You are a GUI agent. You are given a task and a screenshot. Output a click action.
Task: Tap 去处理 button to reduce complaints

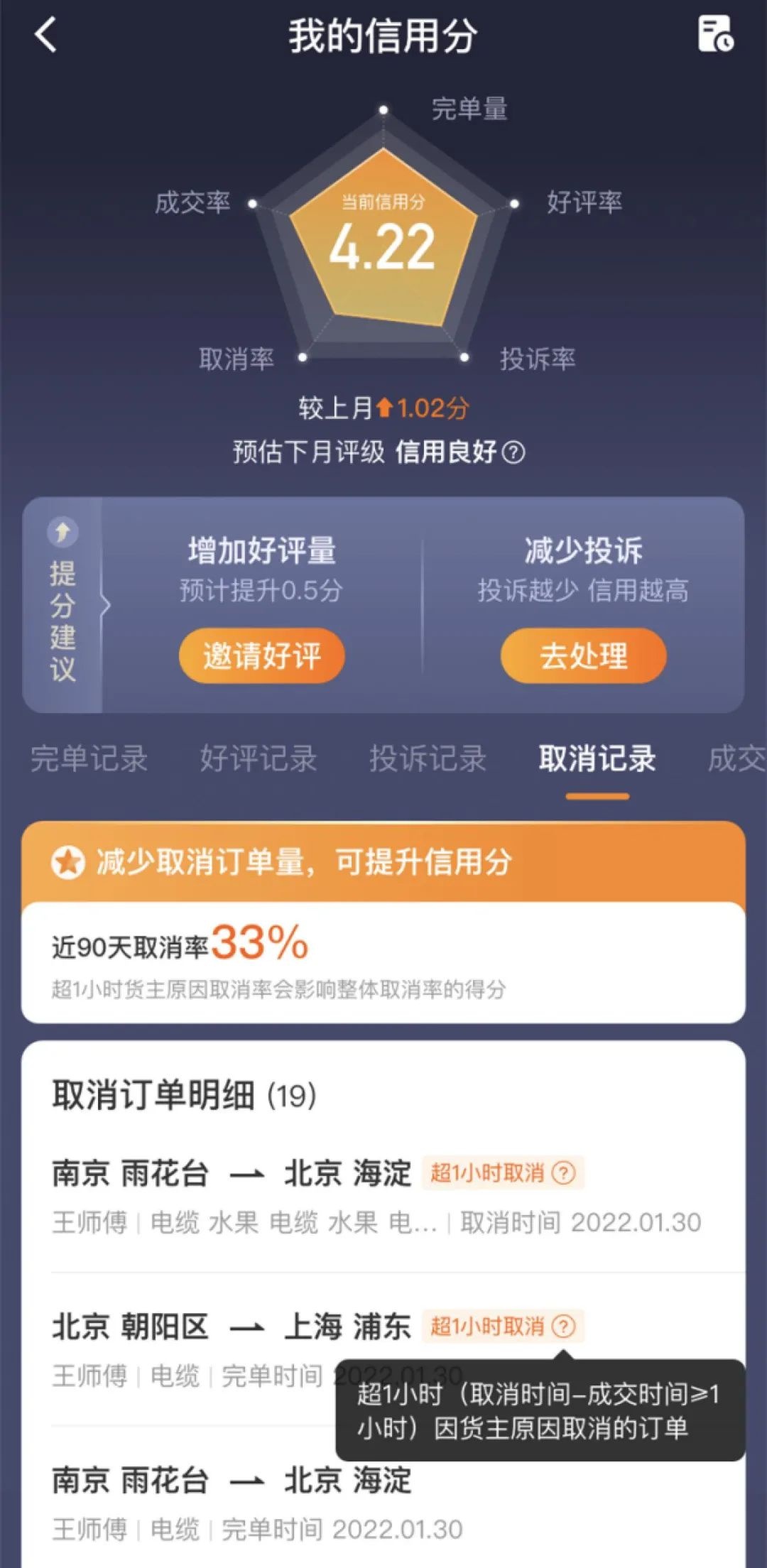583,655
